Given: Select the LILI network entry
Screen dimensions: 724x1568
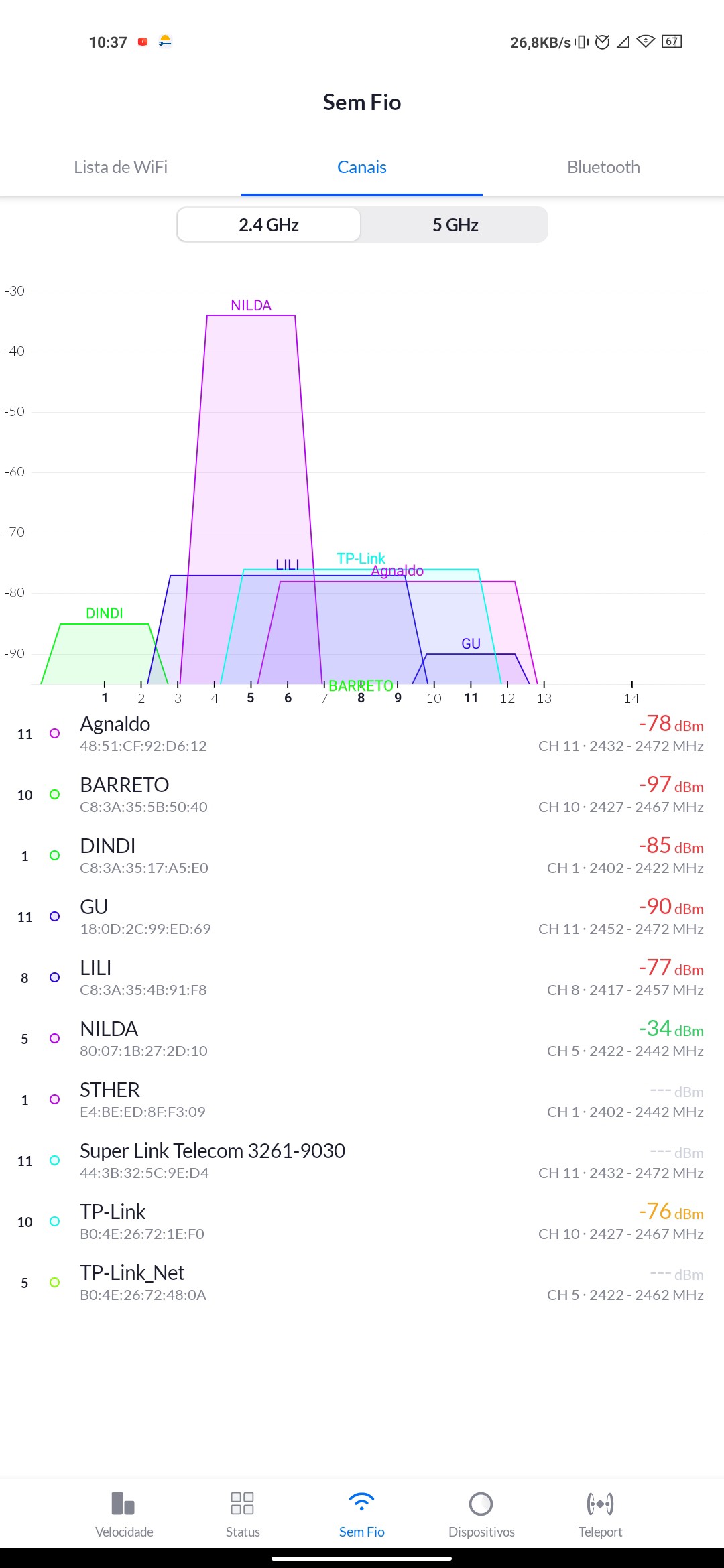Looking at the screenshot, I should (x=362, y=978).
